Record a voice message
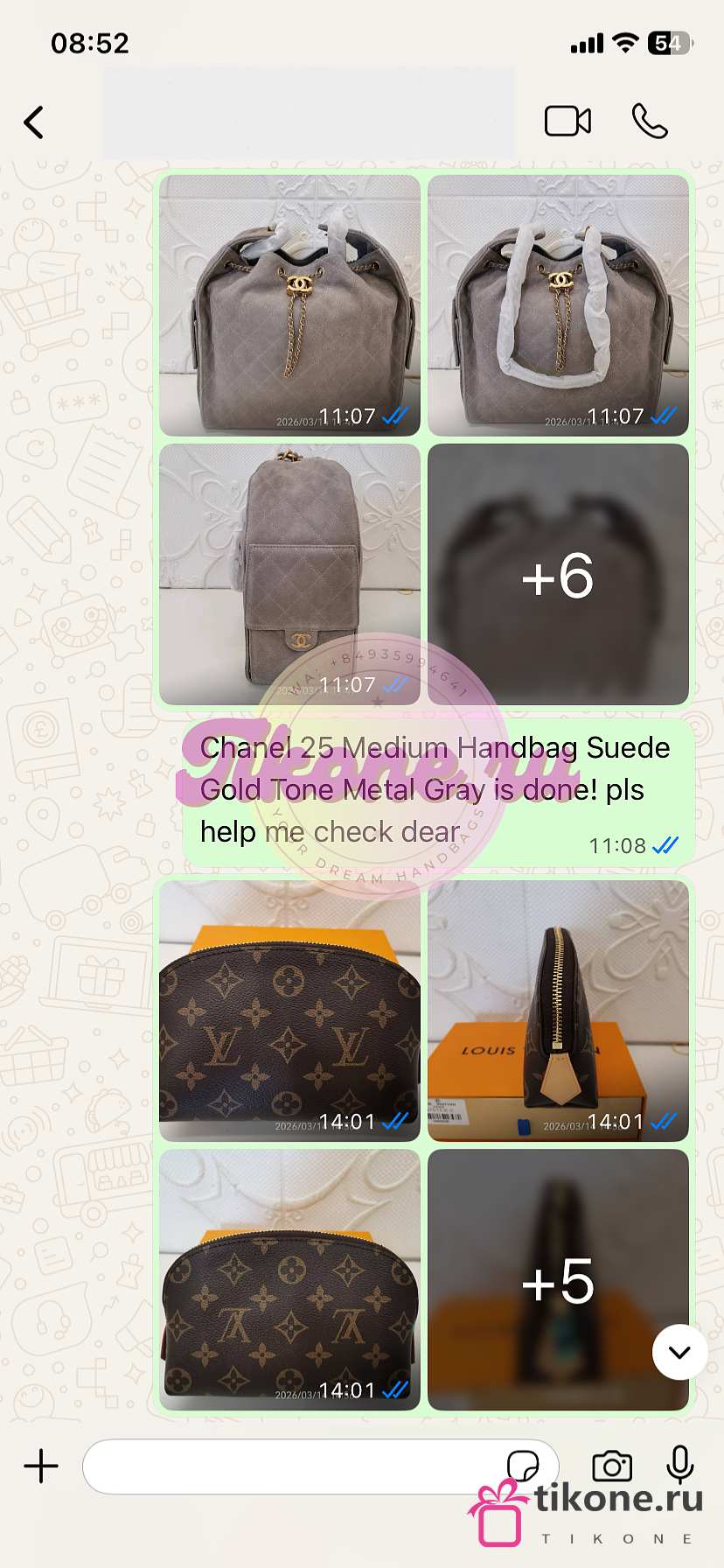The width and height of the screenshot is (724, 1568). [679, 1466]
